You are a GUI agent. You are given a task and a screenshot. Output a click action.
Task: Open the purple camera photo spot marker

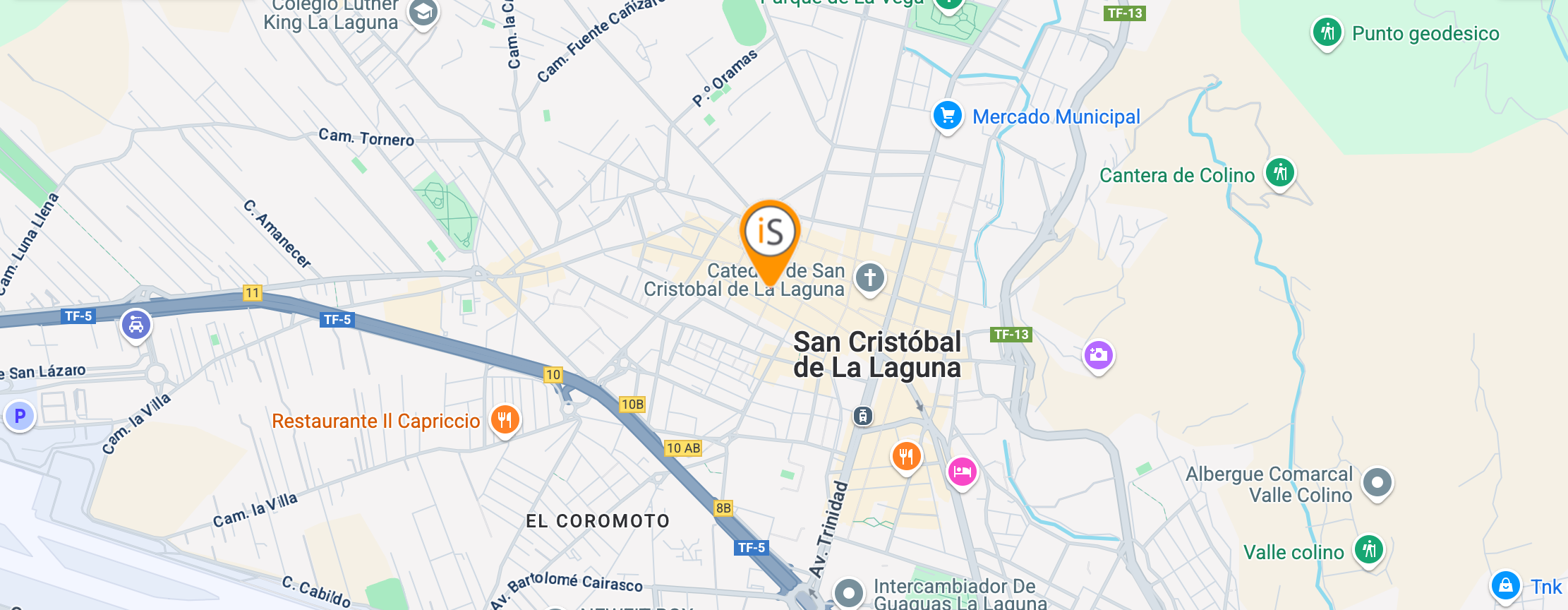click(1099, 355)
